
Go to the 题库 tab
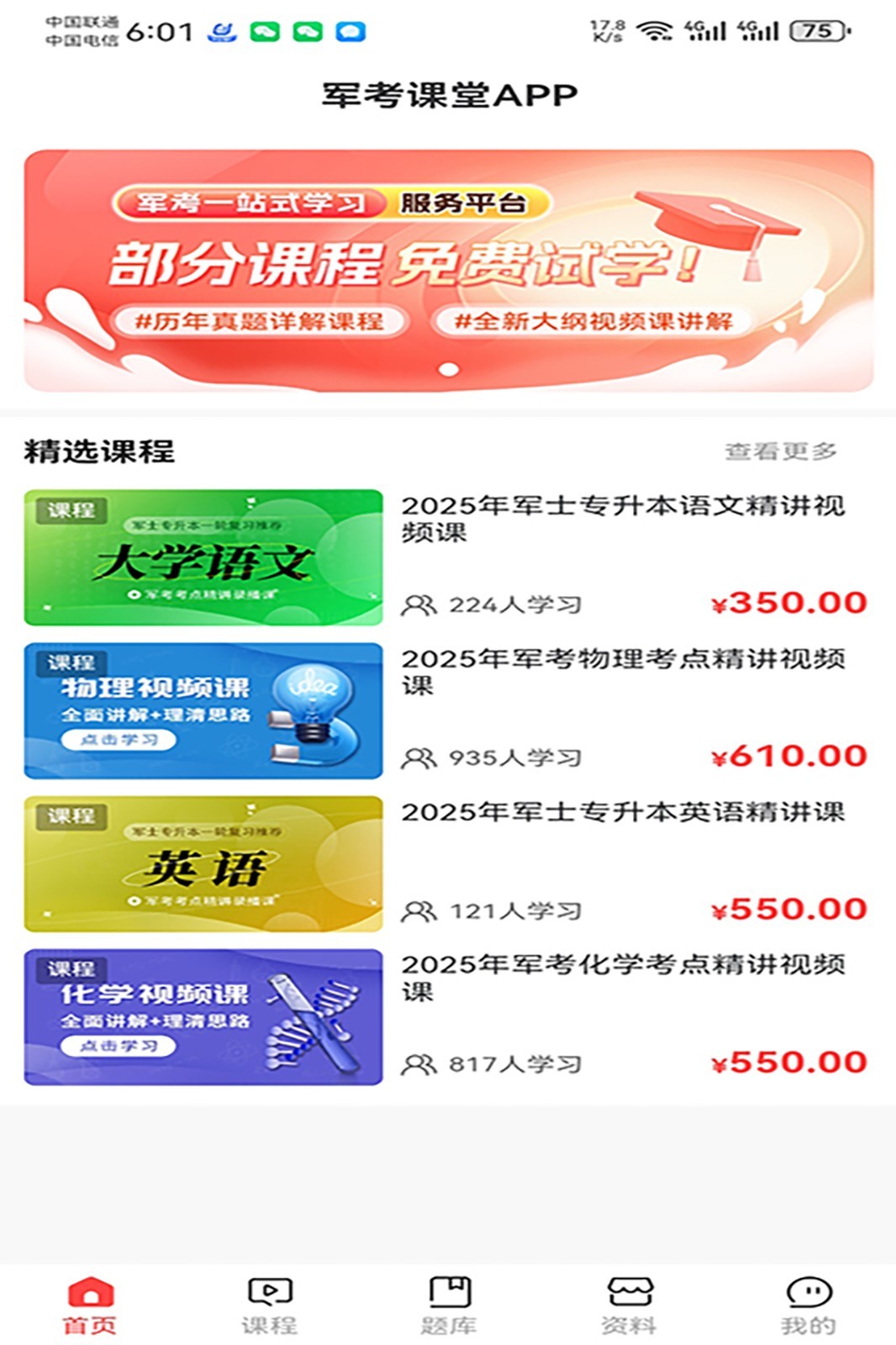449,1305
